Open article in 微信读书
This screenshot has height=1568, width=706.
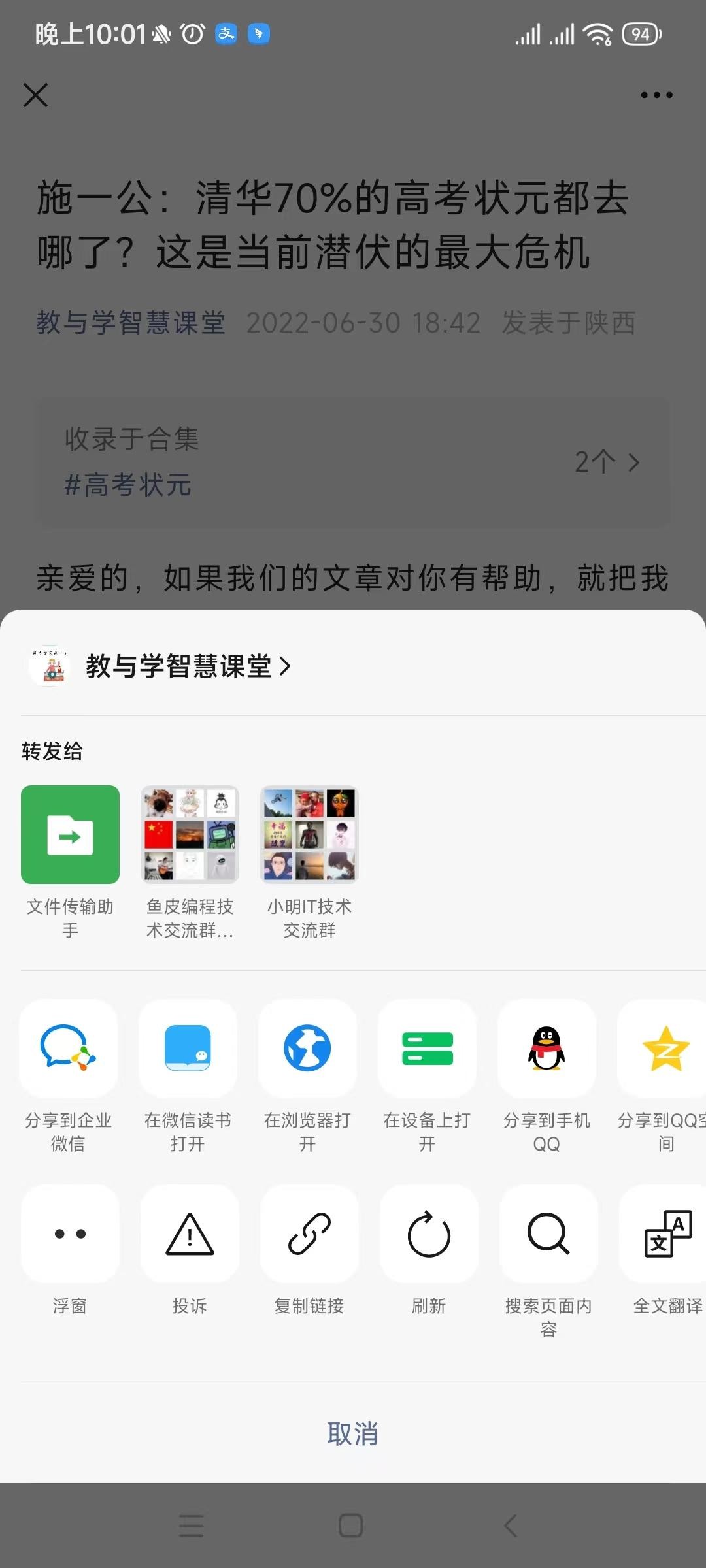[x=188, y=1049]
